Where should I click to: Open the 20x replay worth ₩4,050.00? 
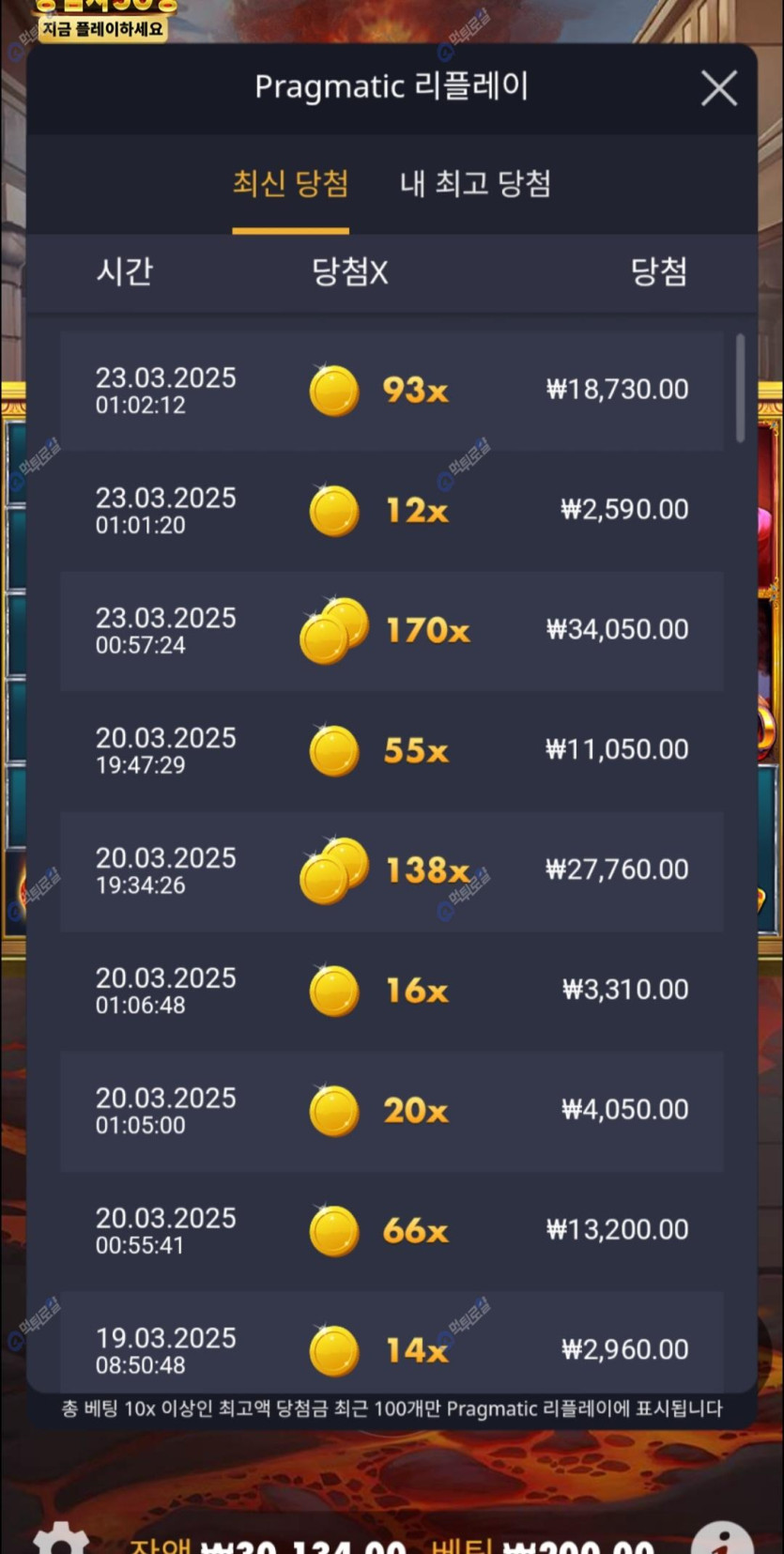coord(392,1112)
